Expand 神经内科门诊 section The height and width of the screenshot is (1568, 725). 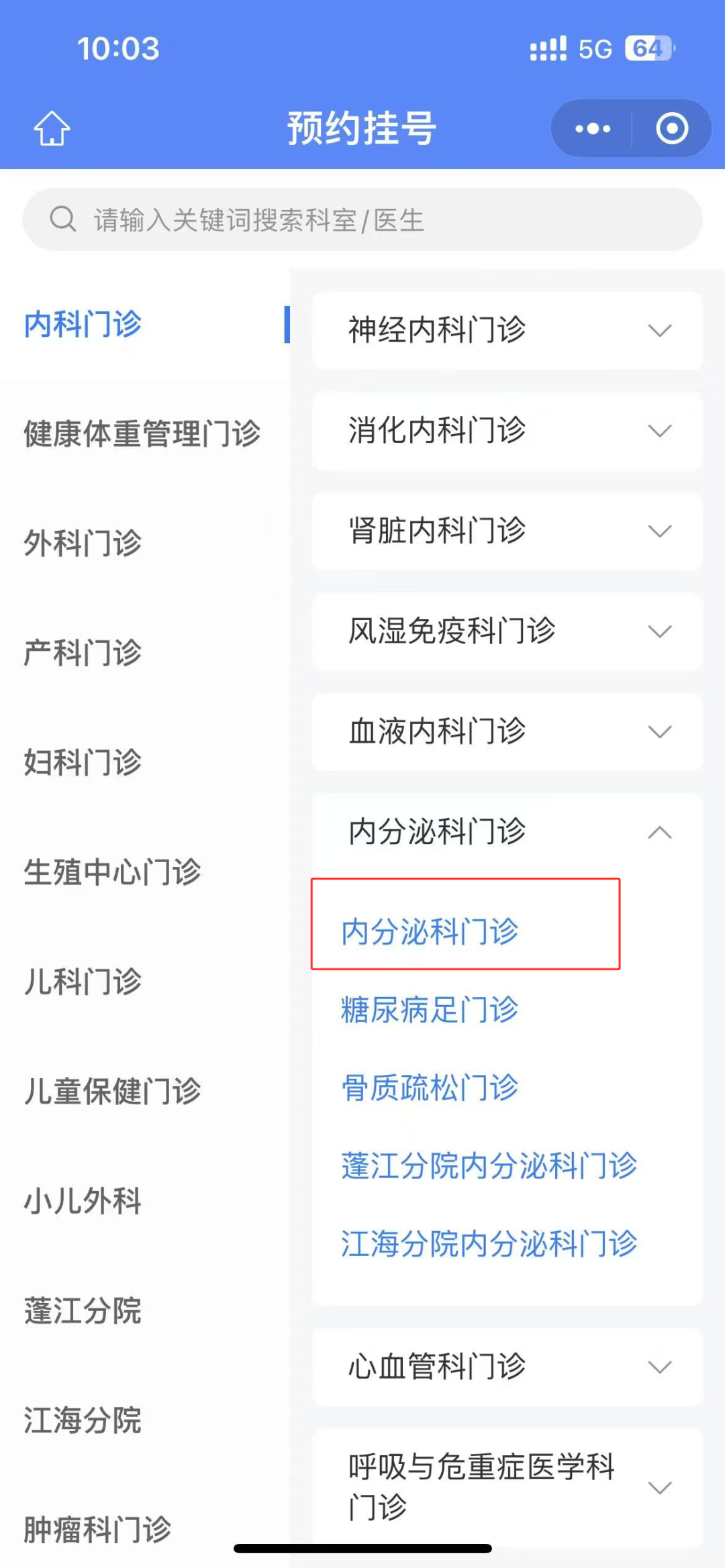tap(507, 330)
